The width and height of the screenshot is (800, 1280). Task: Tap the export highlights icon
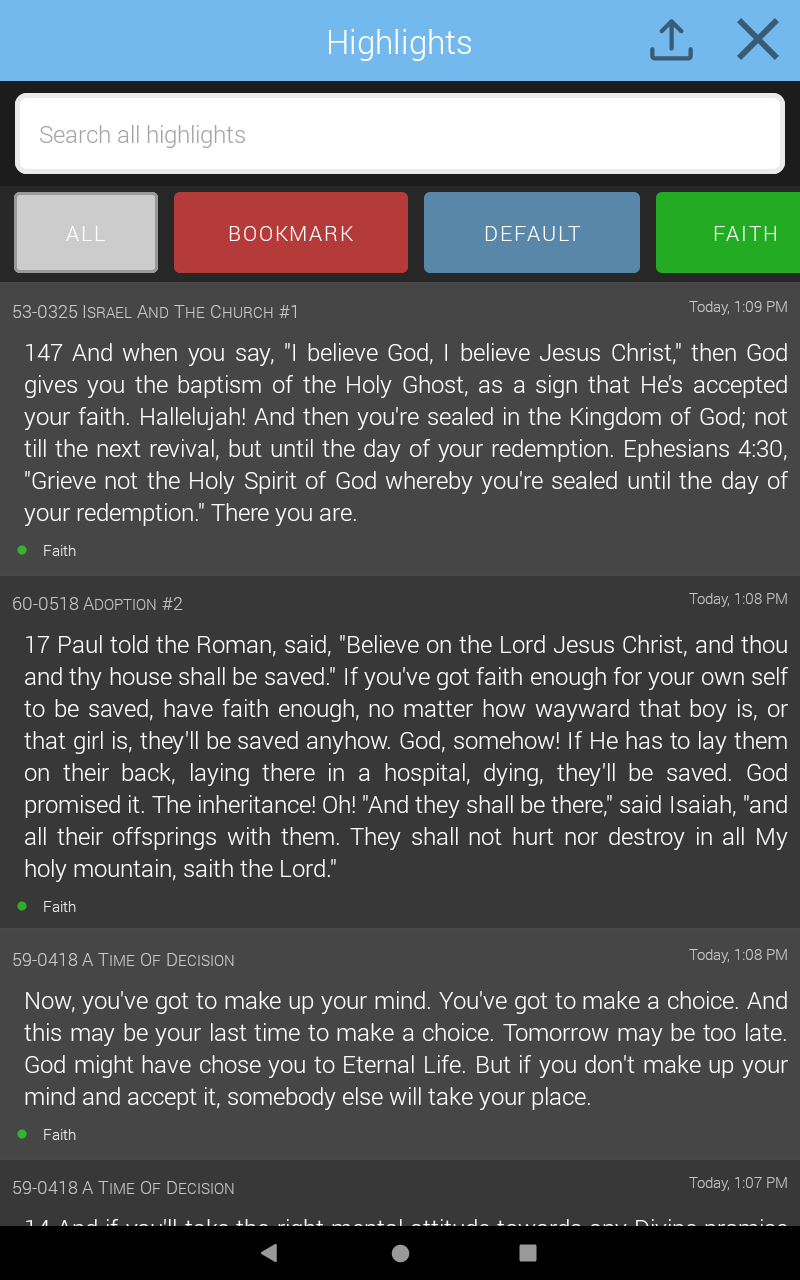[671, 41]
